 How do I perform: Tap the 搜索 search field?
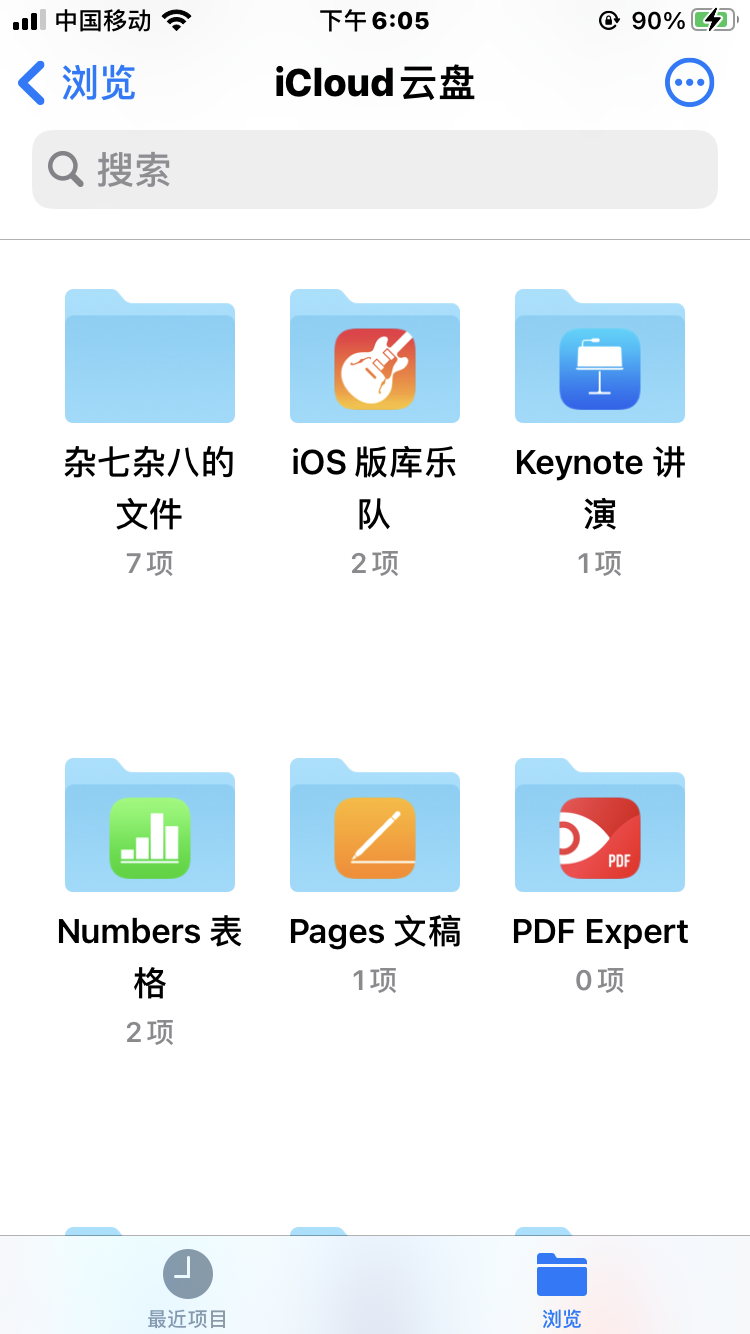375,170
